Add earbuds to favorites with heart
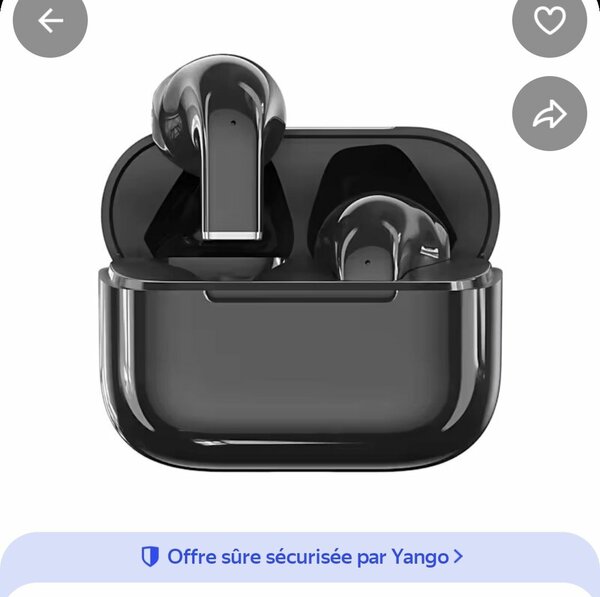Viewport: 600px width, 597px height. pos(549,21)
